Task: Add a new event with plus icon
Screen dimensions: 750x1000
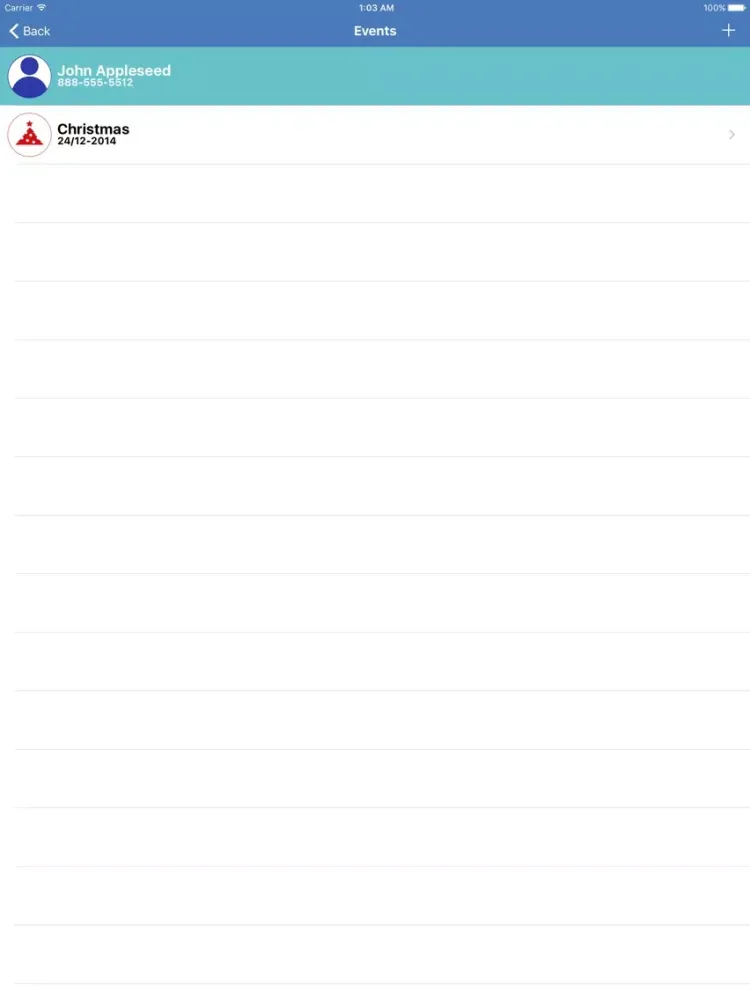Action: [728, 31]
